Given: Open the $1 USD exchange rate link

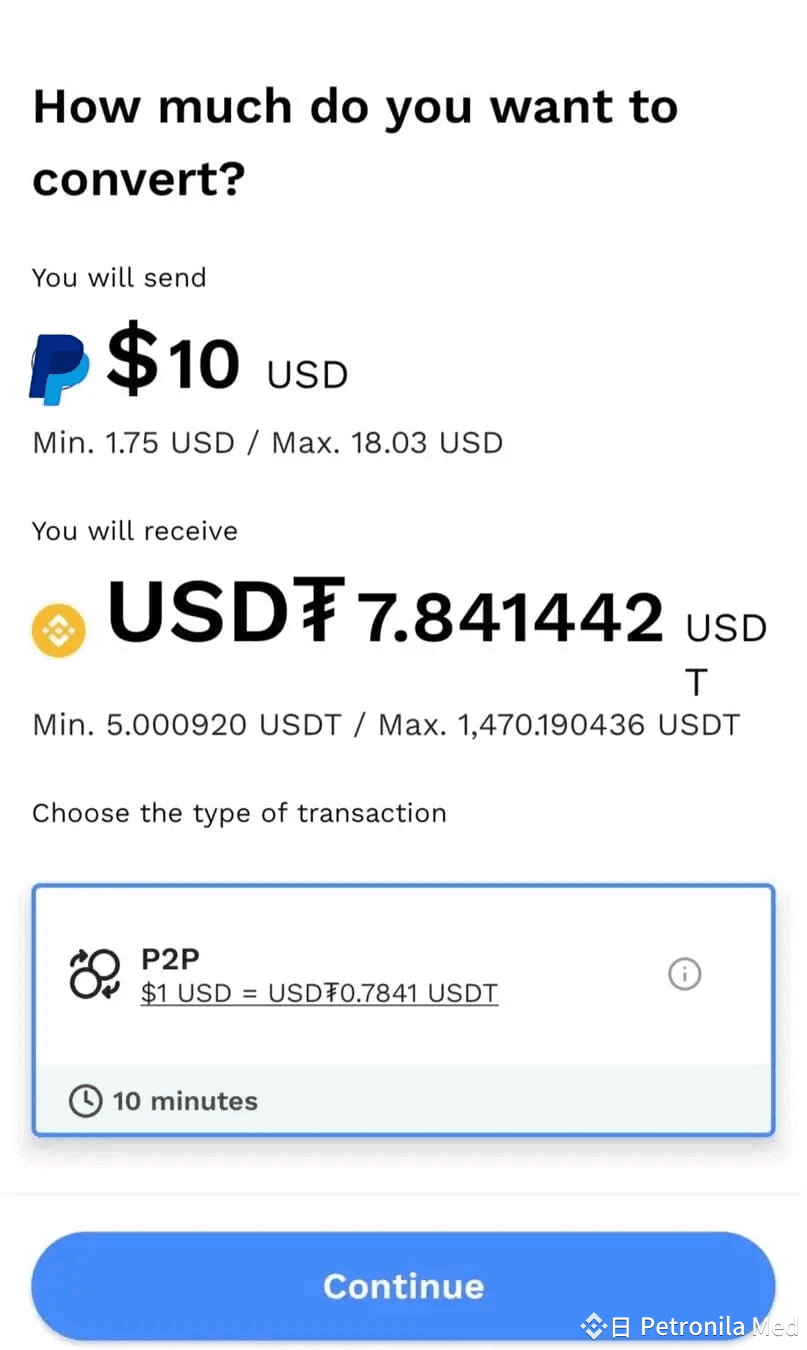Looking at the screenshot, I should (x=319, y=992).
